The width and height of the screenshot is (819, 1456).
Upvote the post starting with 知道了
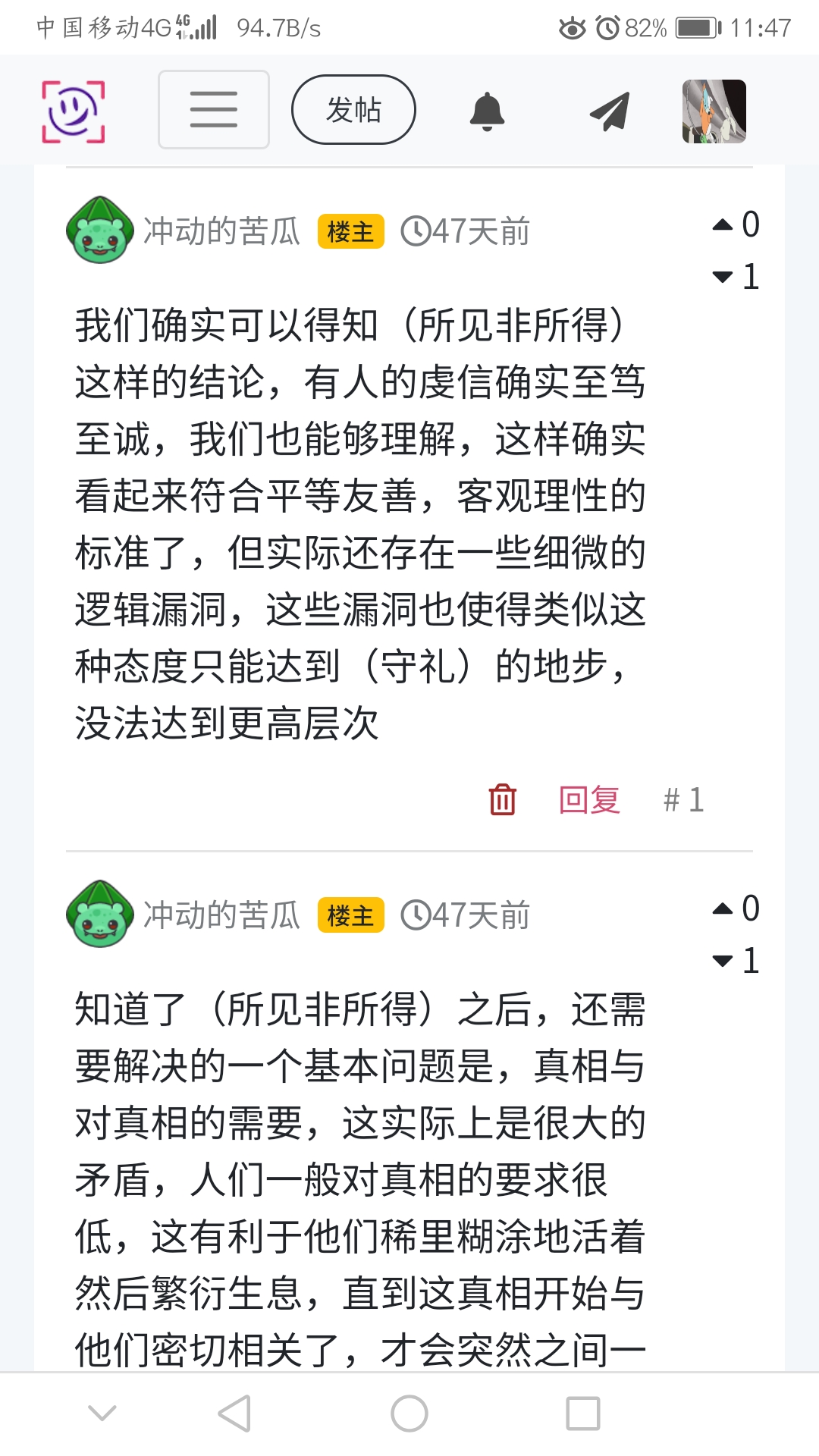pos(723,908)
